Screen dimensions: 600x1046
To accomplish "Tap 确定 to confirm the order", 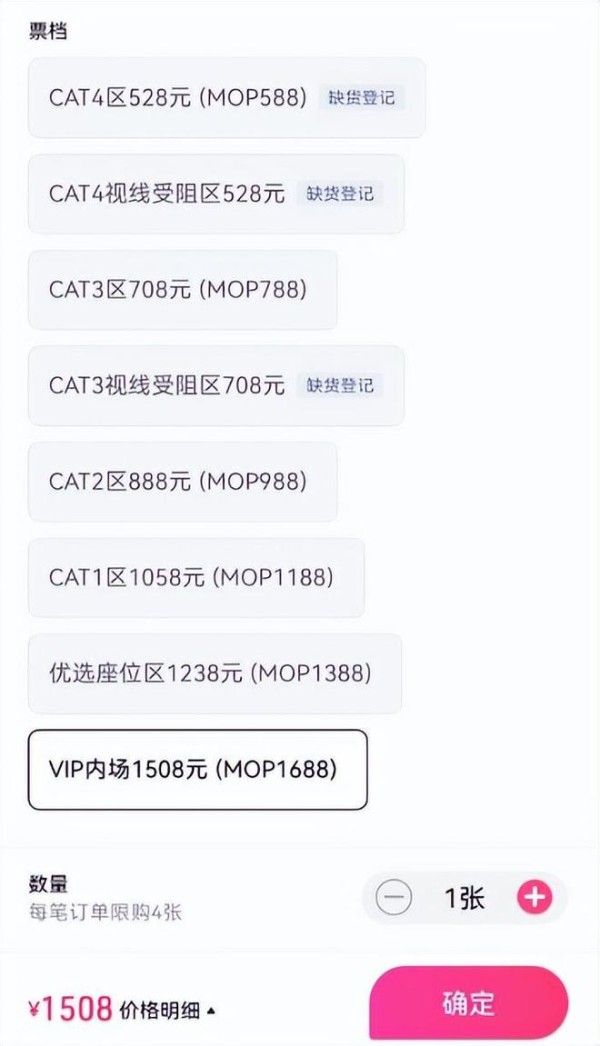I will point(468,1003).
